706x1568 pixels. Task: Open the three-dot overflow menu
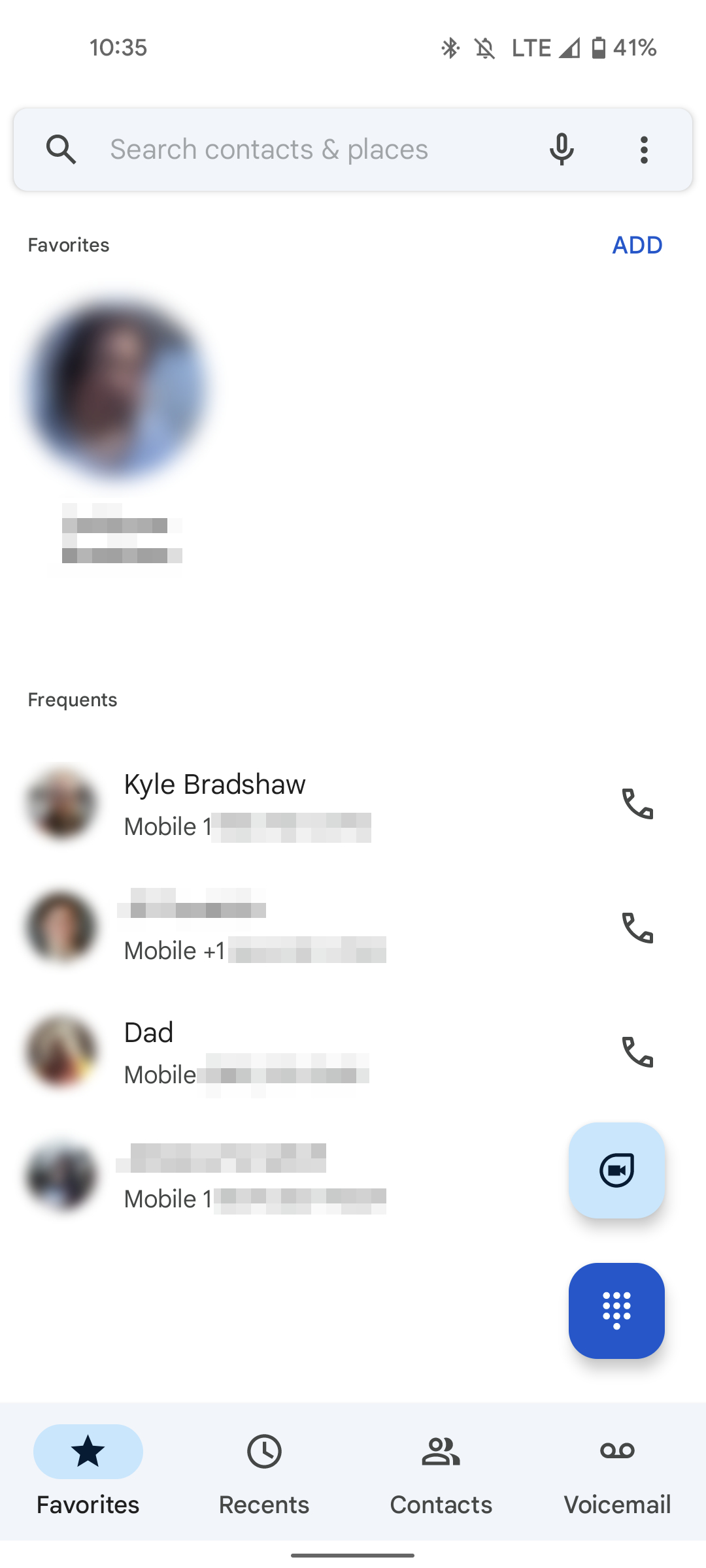point(644,150)
